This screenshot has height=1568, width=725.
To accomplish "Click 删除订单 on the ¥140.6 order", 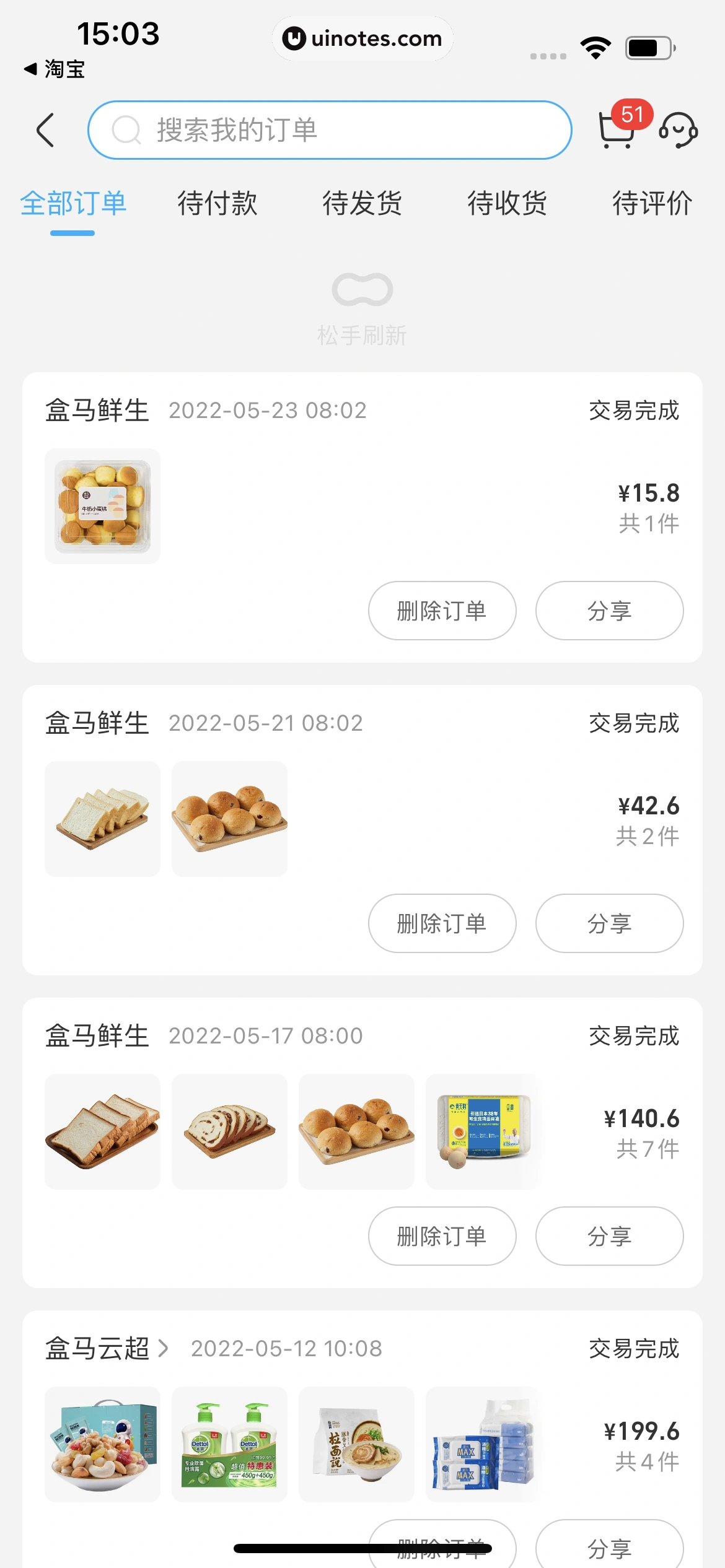I will pos(442,1236).
